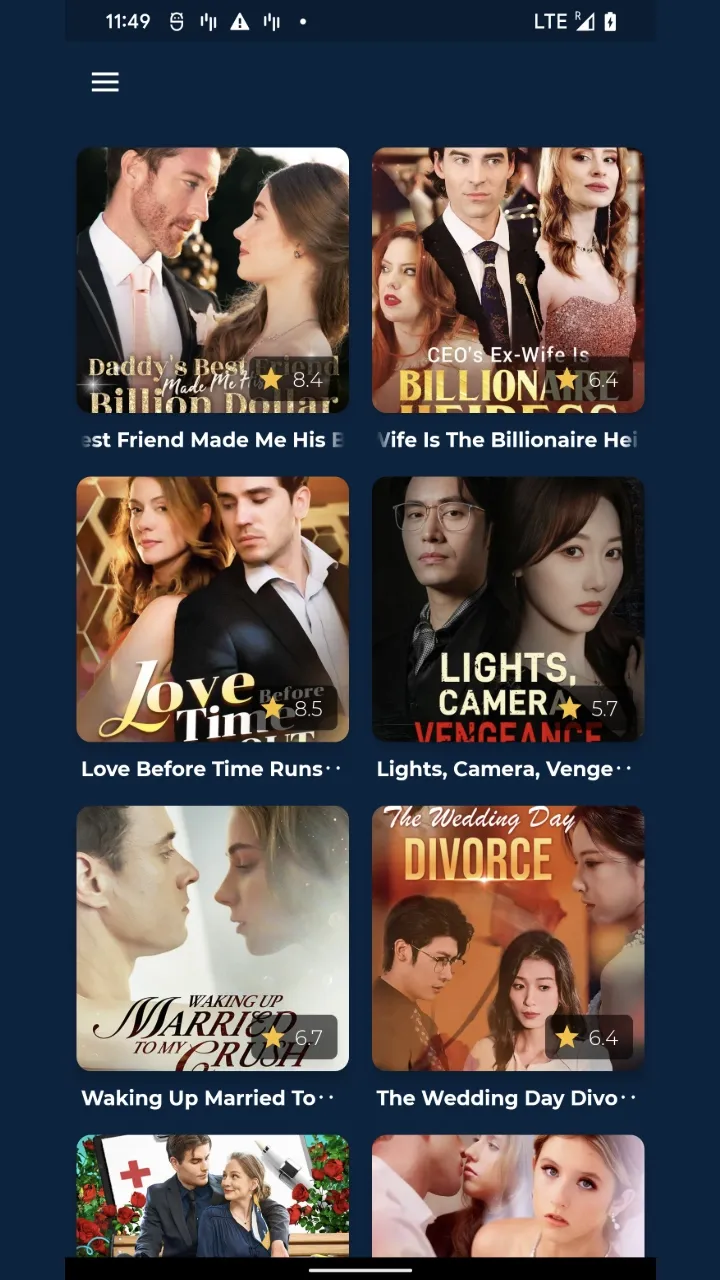Tap the 6.7 star rating on Waking Up Married
Screen dimensions: 720x1280
point(290,1037)
